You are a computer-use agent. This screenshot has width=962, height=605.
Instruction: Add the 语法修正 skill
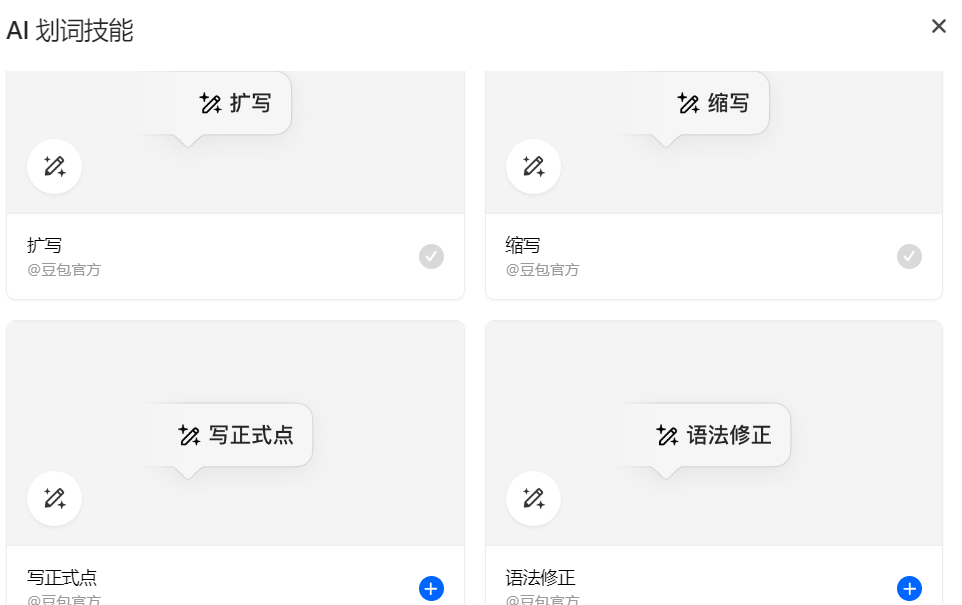coord(909,588)
